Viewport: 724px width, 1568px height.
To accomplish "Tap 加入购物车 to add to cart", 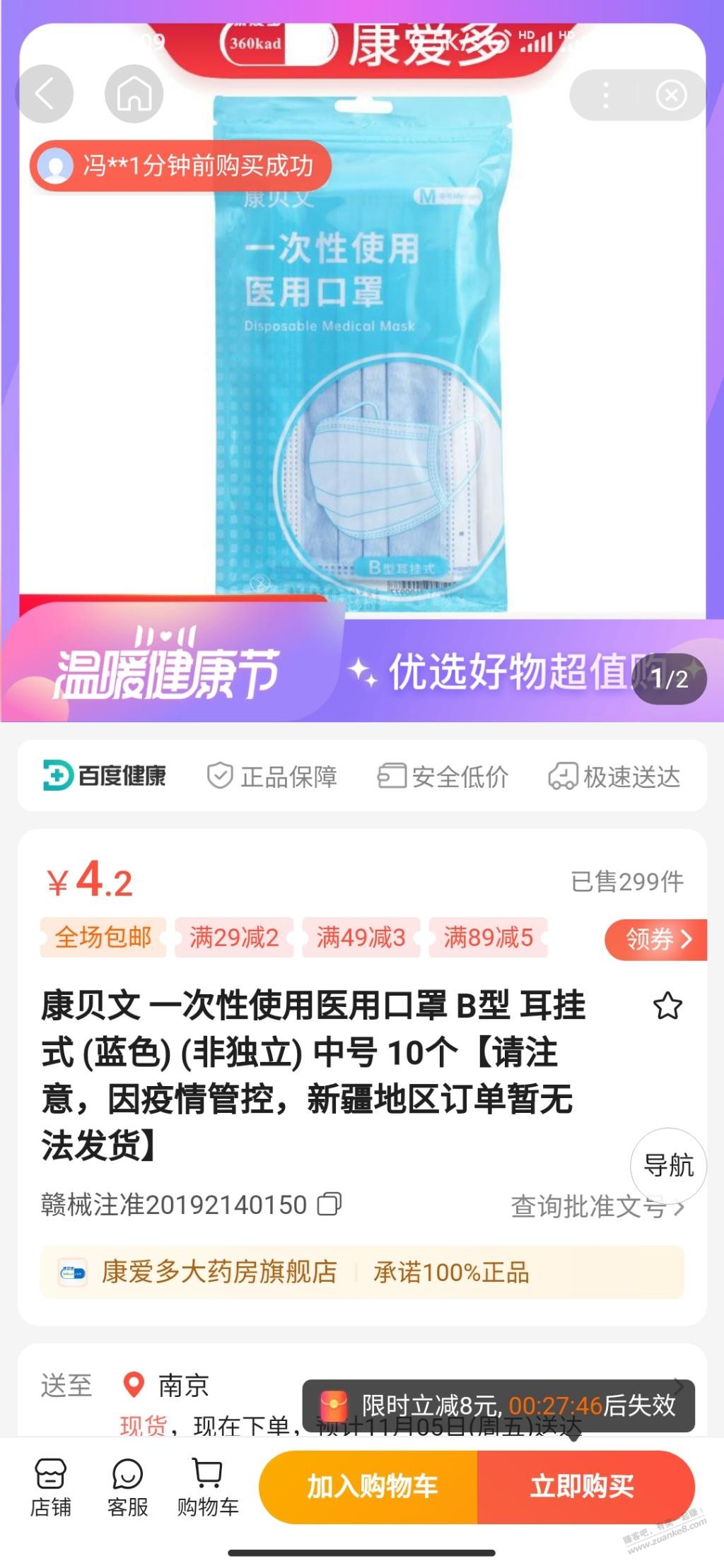I will tap(371, 1487).
